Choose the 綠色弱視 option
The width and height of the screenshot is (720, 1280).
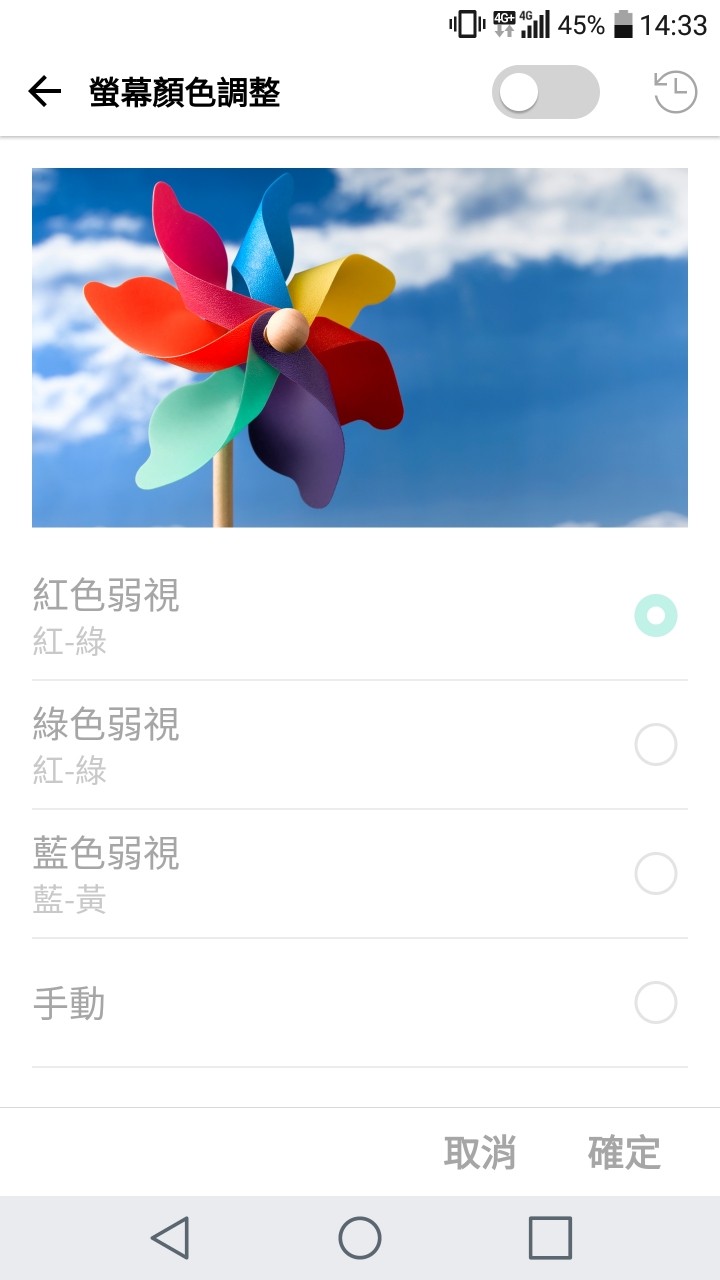[x=655, y=745]
